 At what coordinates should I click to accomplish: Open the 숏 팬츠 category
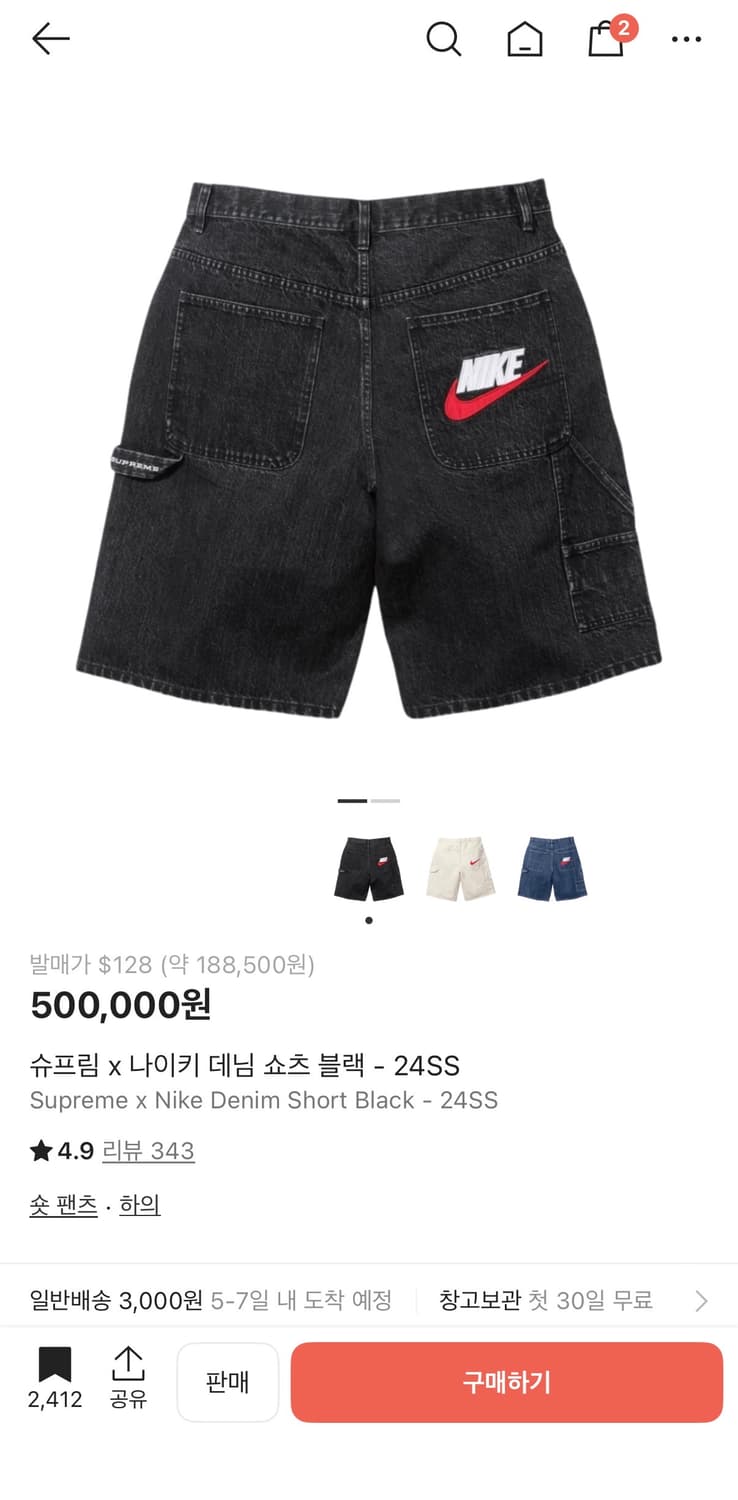click(x=63, y=1205)
